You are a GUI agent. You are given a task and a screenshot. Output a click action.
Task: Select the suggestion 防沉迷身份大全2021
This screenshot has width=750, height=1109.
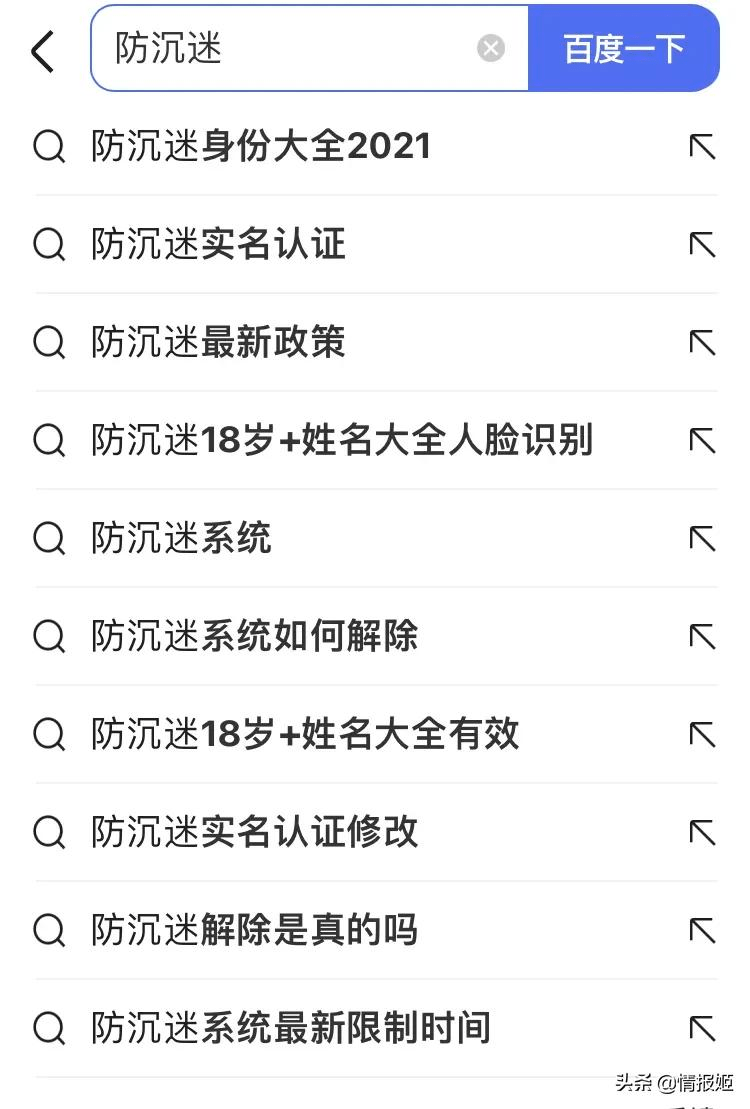click(x=260, y=146)
